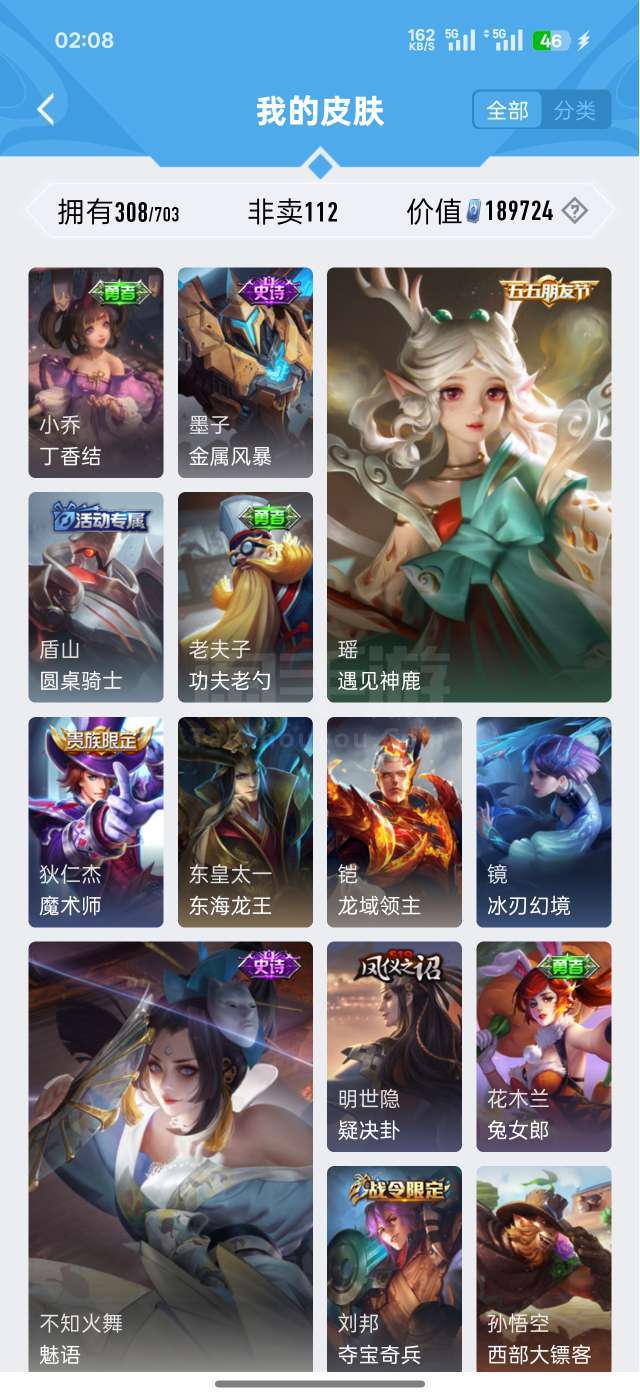The width and height of the screenshot is (640, 1400).
Task: View the 明世隐 疑决卦 skin
Action: (394, 1046)
